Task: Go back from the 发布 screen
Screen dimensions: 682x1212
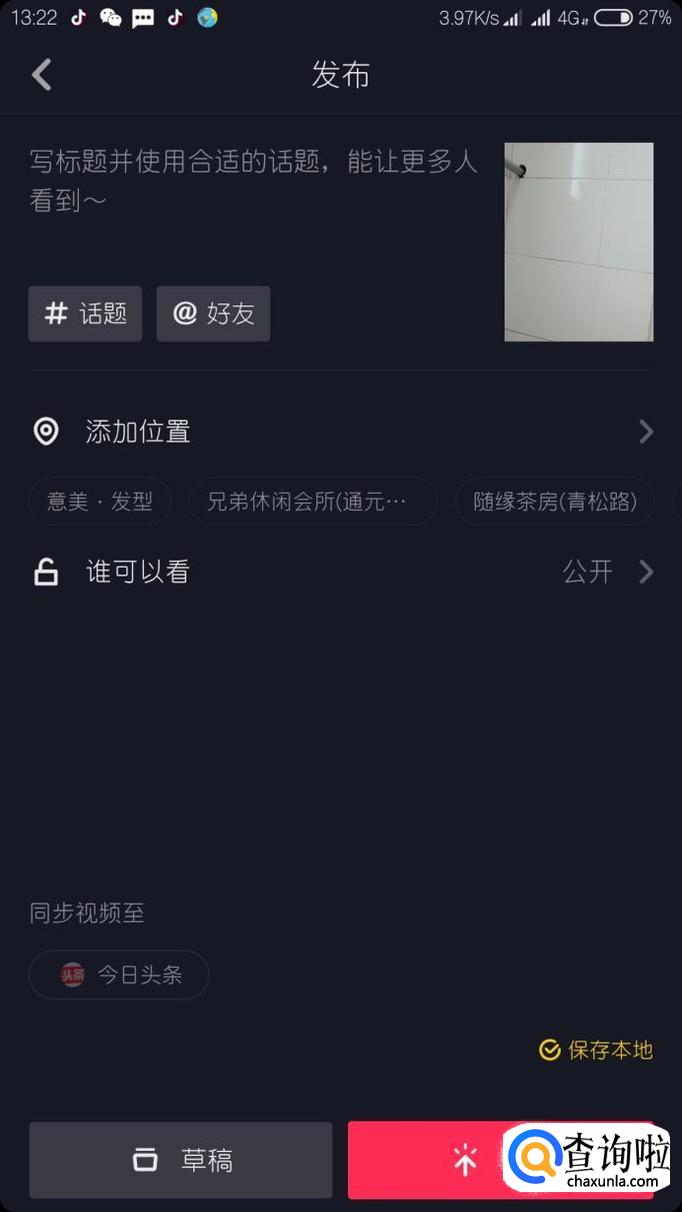Action: [x=41, y=75]
